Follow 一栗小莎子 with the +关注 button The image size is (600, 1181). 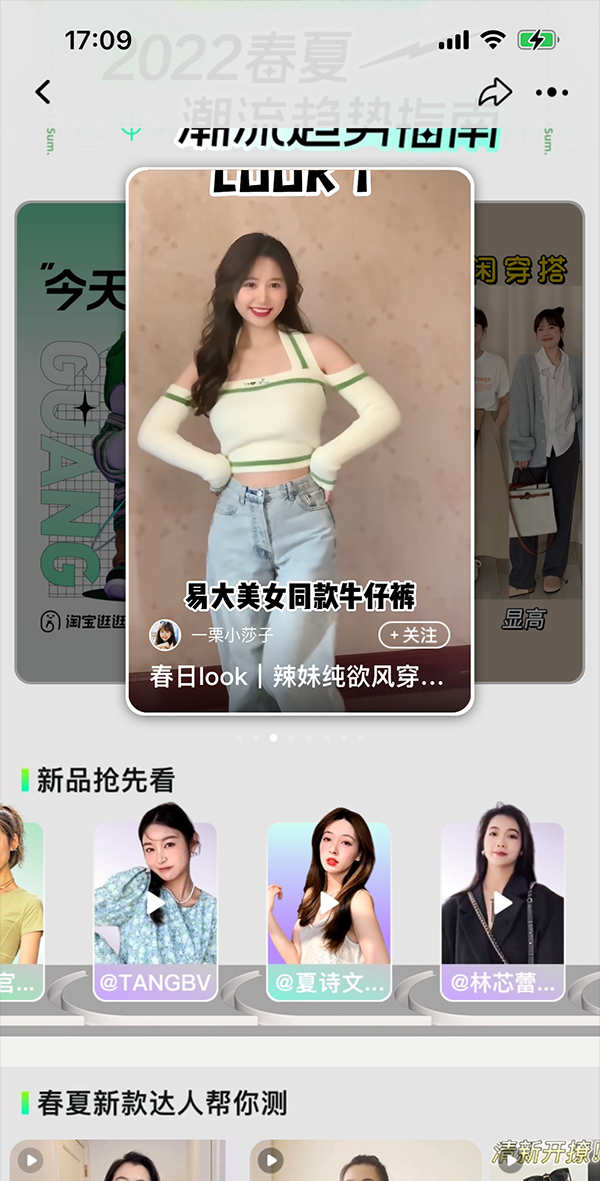click(x=414, y=635)
